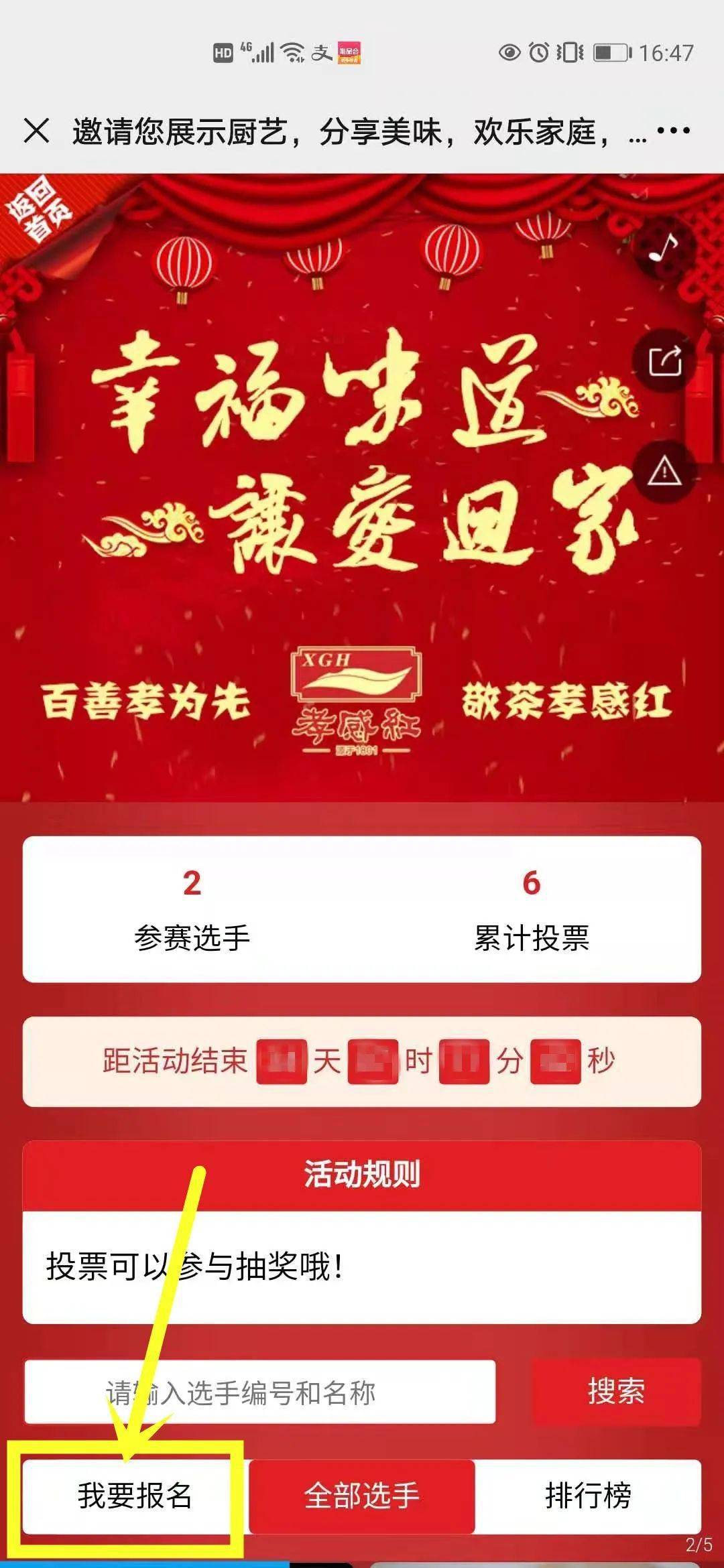
Task: Select 我要报名 to sign up
Action: click(x=135, y=1496)
